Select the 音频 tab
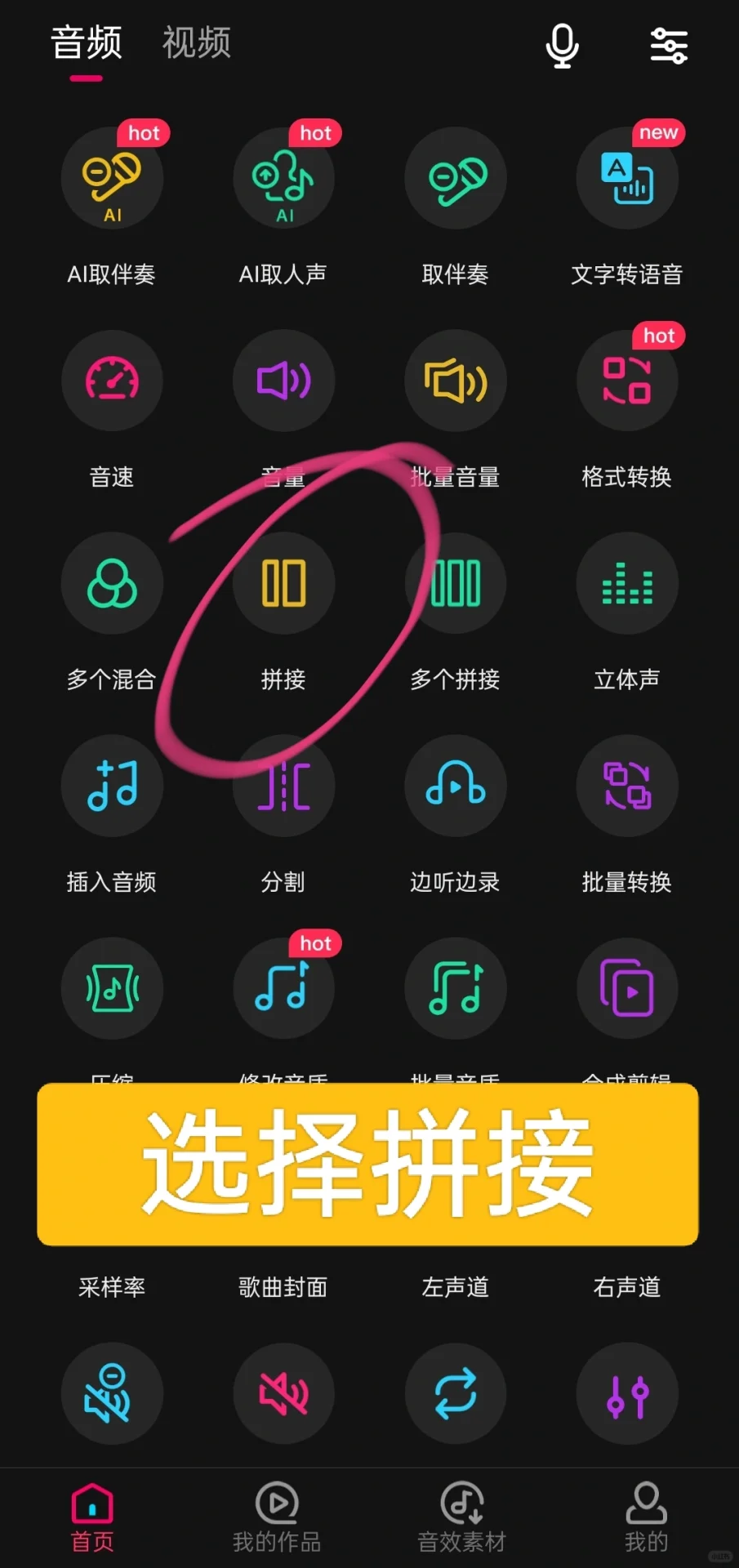Screen dimensions: 739x1568 [87, 42]
